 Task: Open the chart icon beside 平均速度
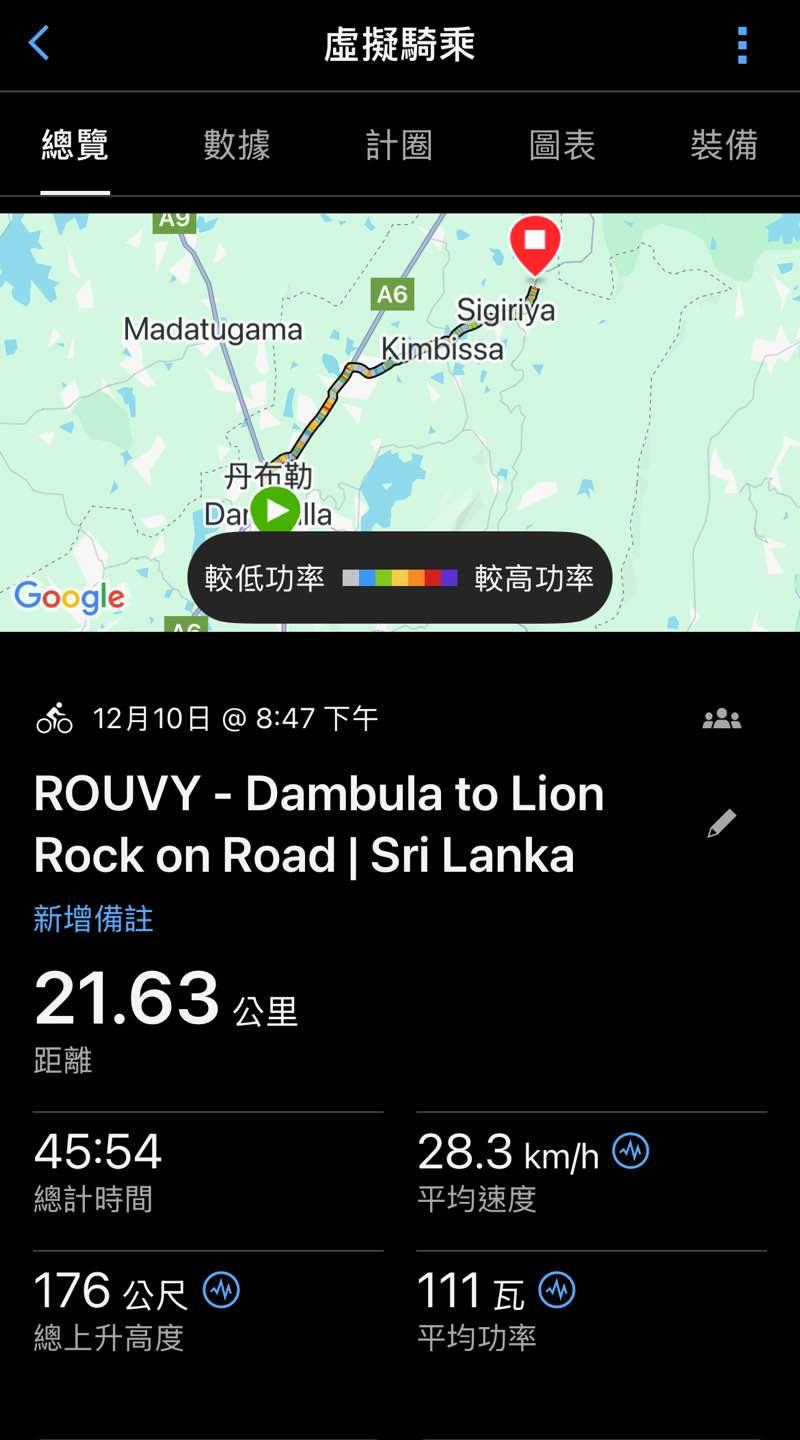point(631,1152)
